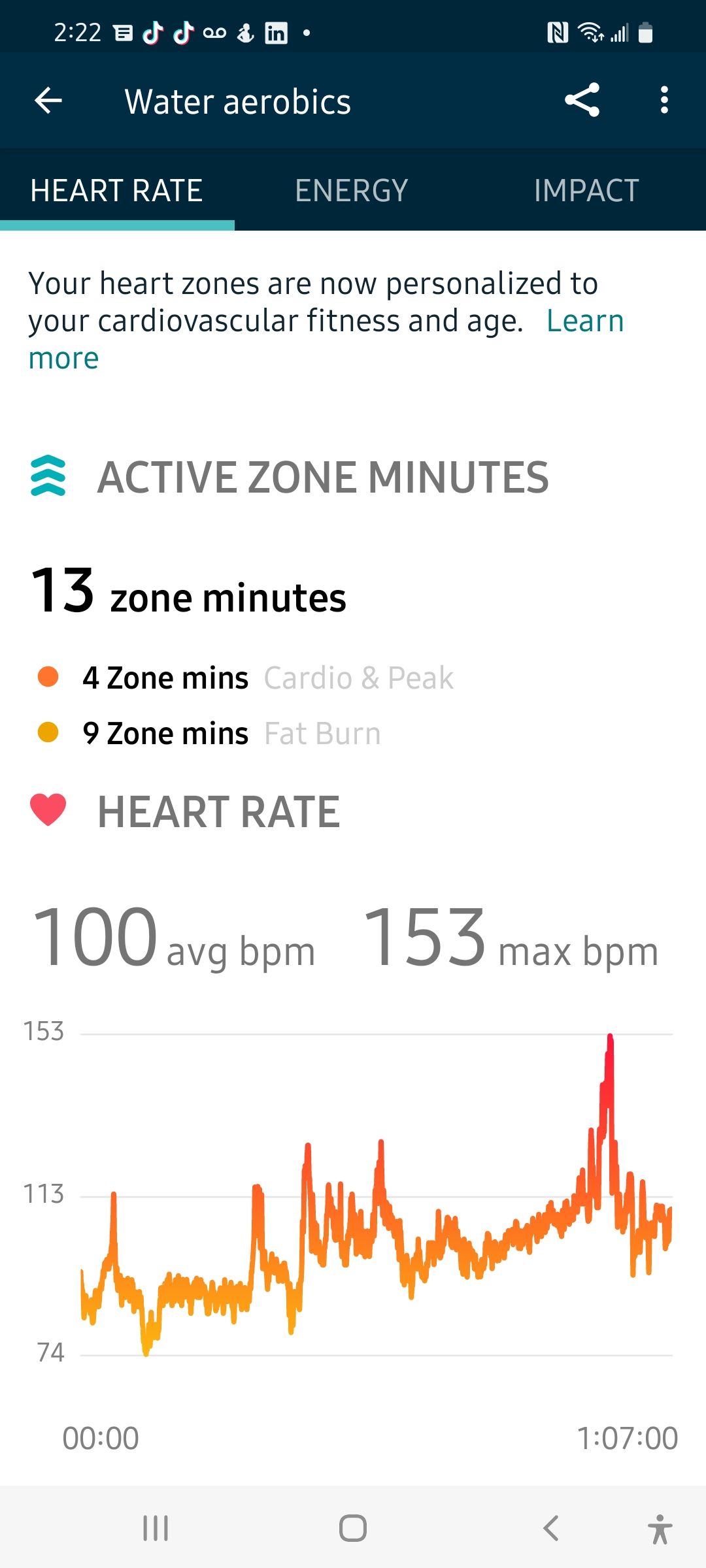706x1568 pixels.
Task: Share the Water aerobics workout
Action: point(582,101)
